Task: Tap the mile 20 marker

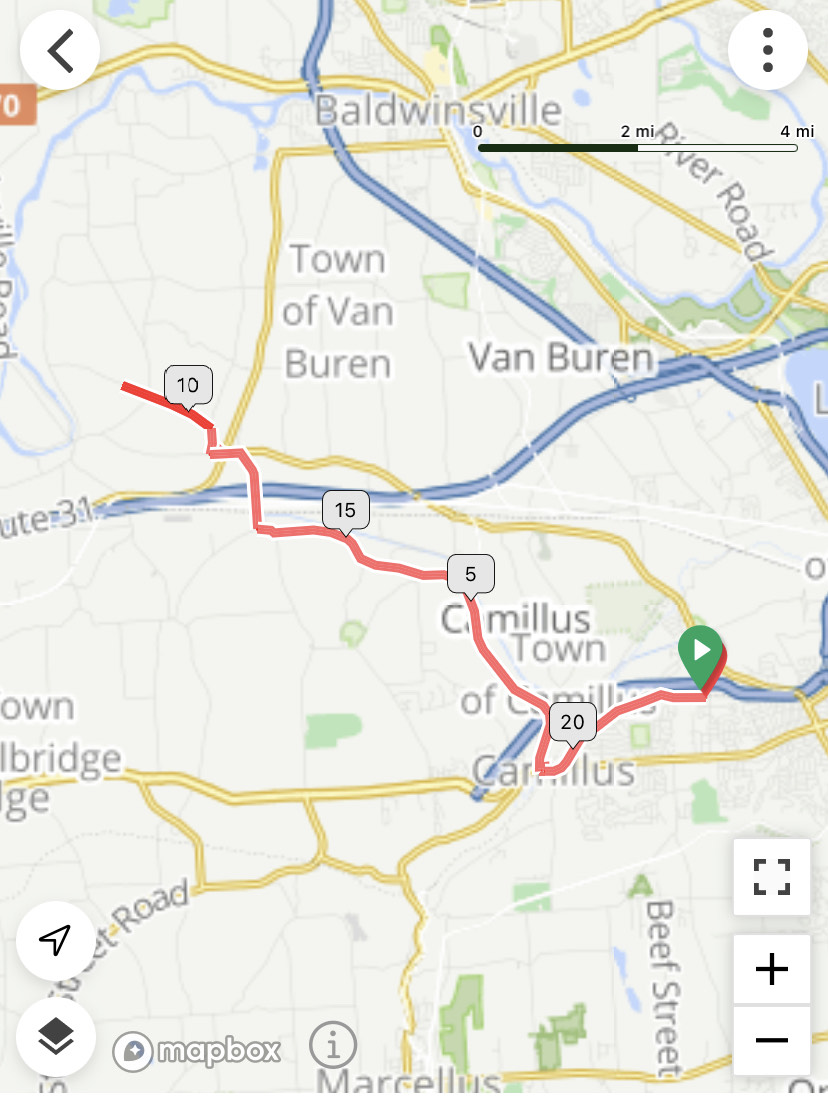Action: [x=572, y=722]
